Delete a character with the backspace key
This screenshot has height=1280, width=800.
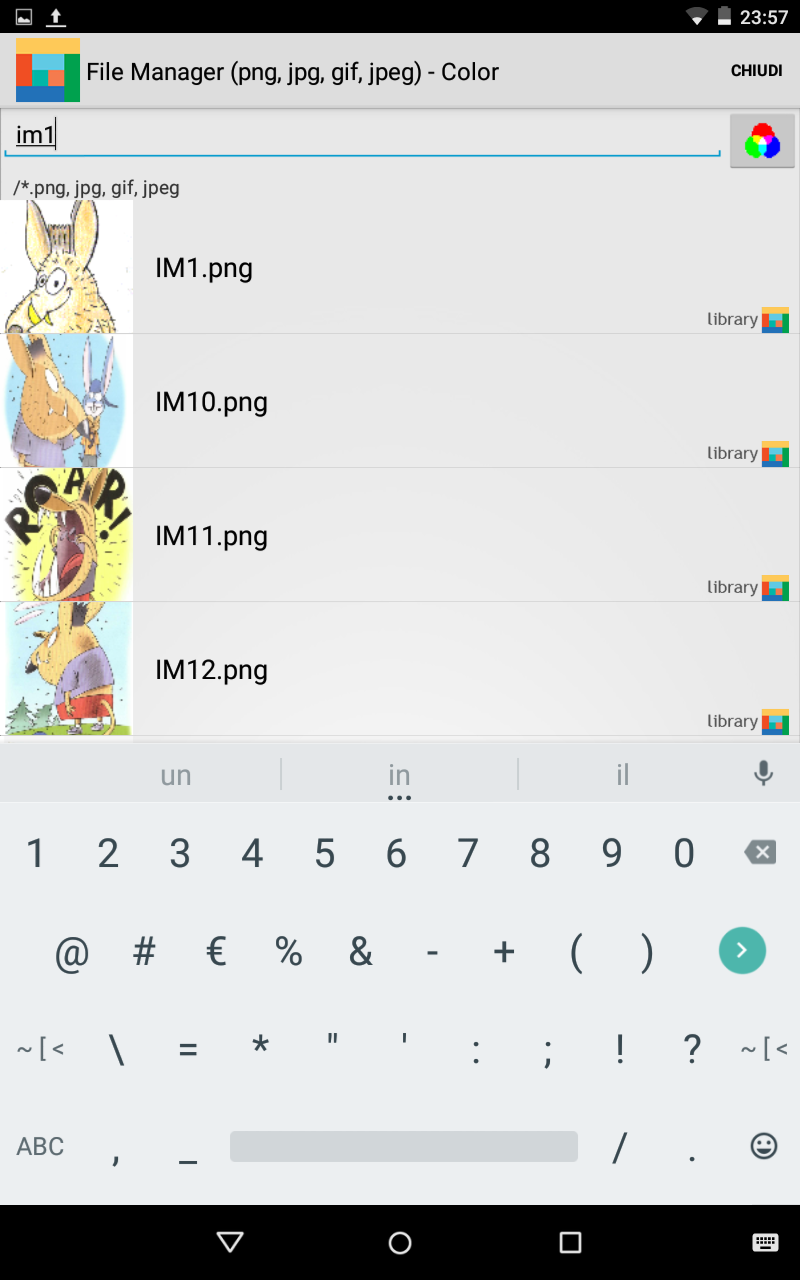pos(760,853)
